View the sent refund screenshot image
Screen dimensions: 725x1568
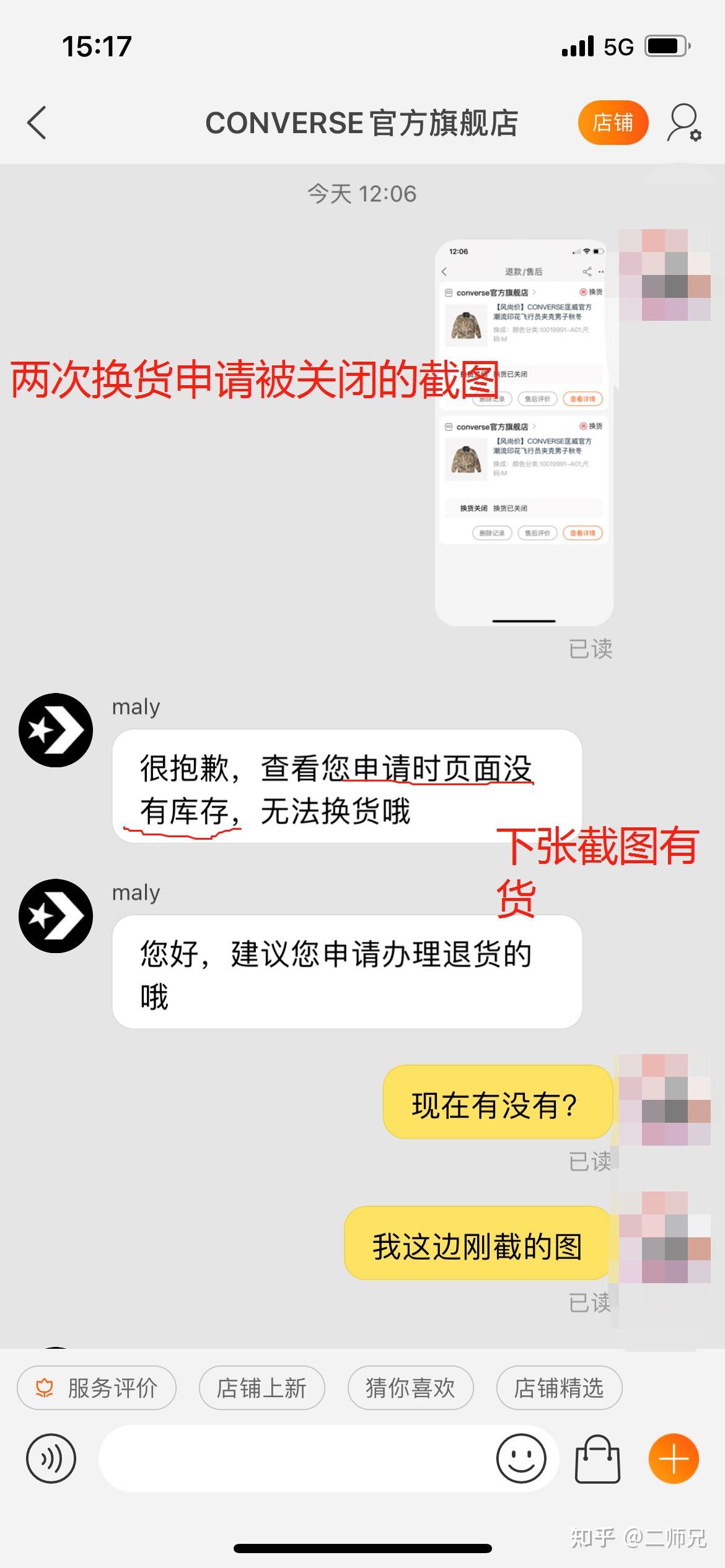pos(524,432)
